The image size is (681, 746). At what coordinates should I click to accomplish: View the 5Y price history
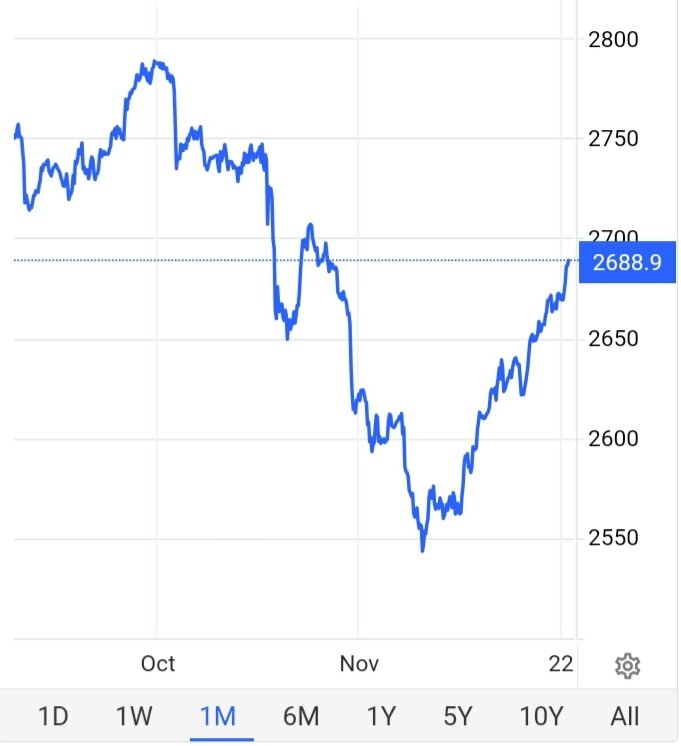[x=458, y=716]
